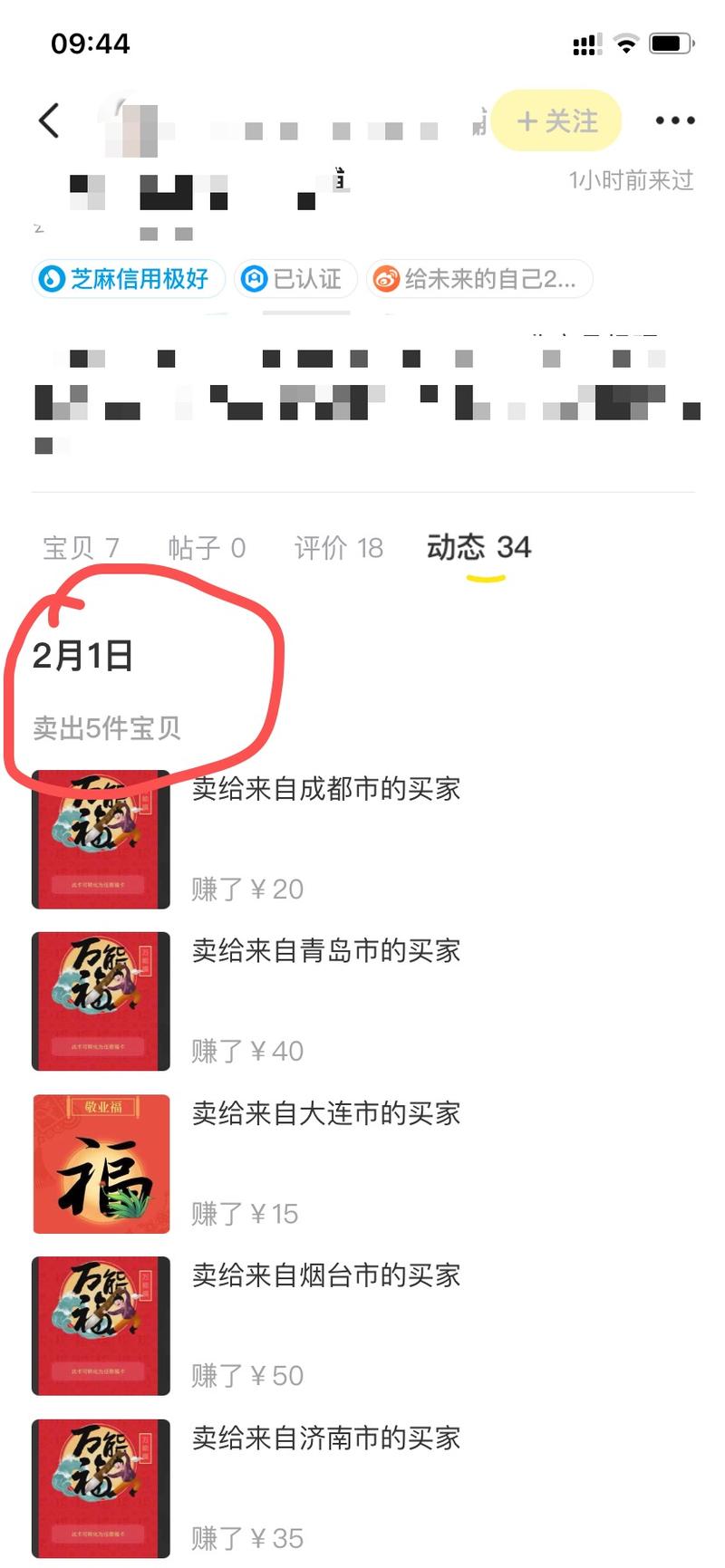Switch to the 评价 tab

click(339, 548)
